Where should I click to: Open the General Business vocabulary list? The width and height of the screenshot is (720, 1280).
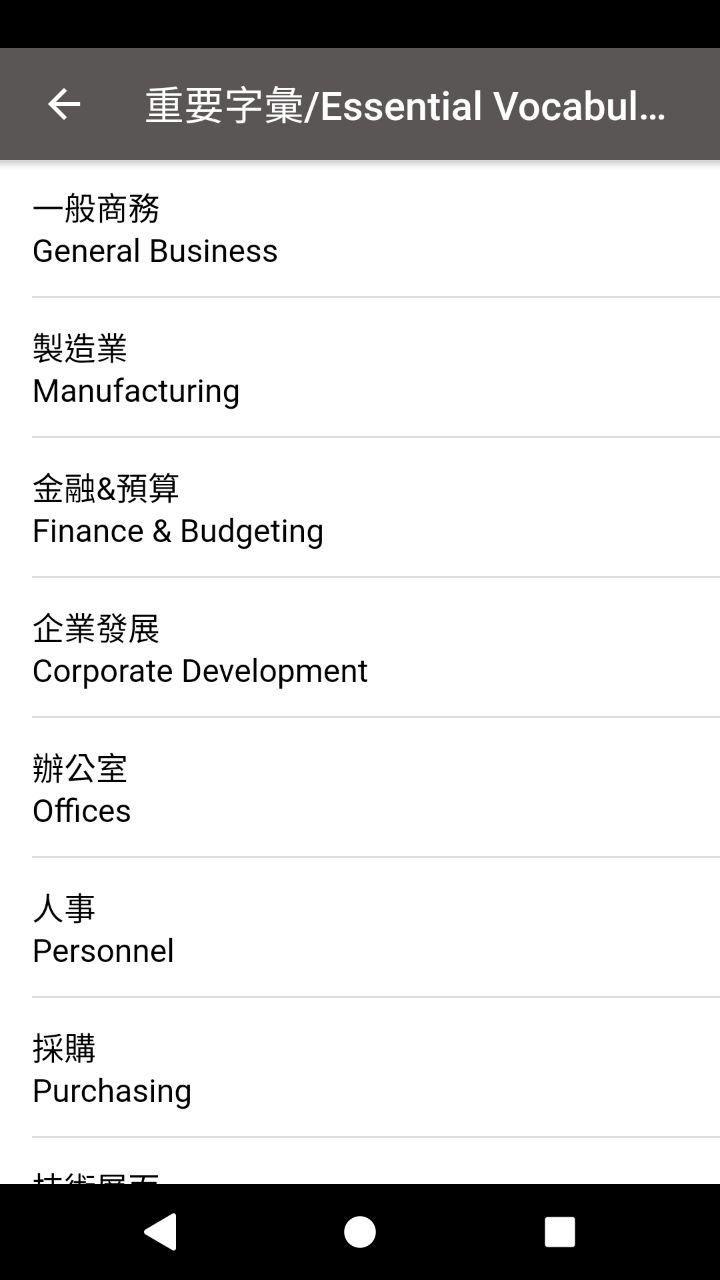pos(360,229)
